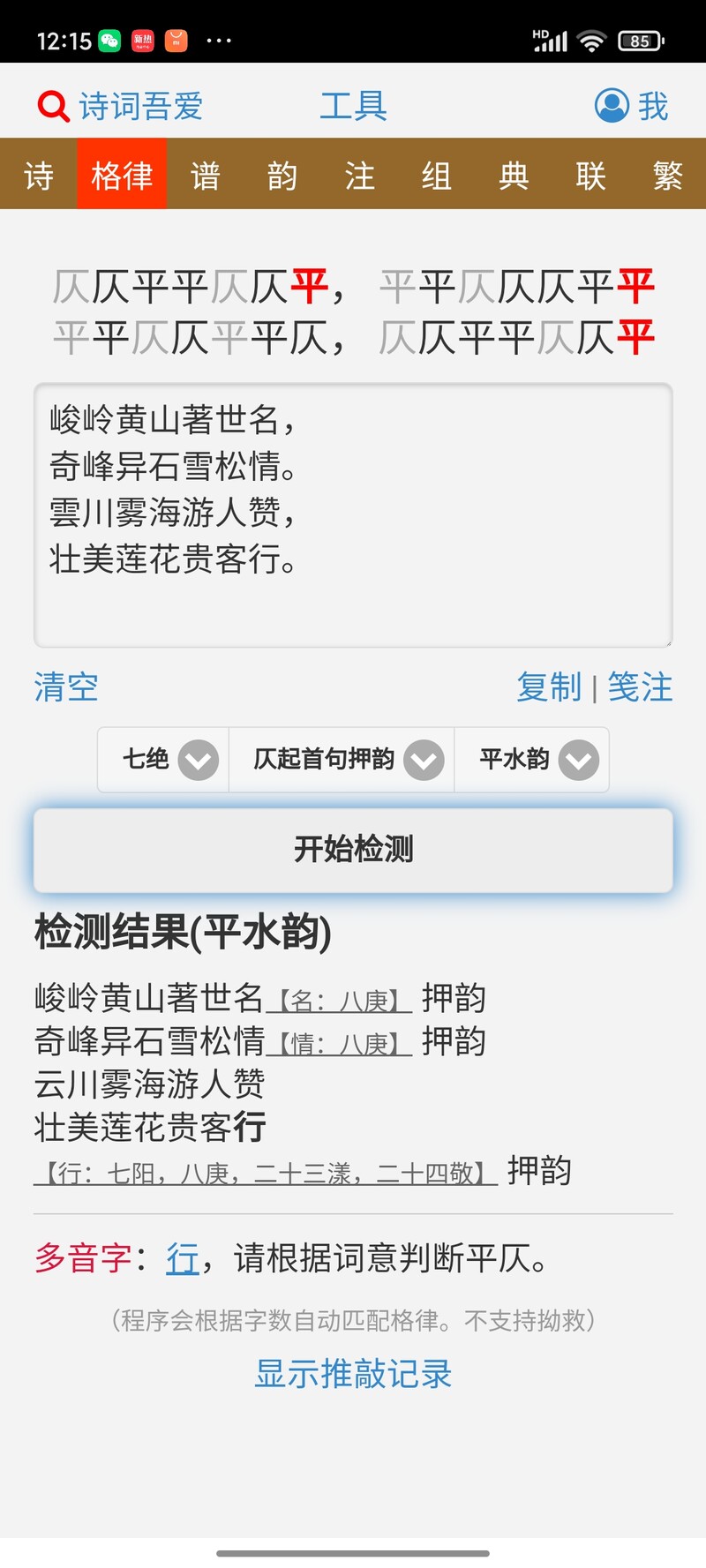Open 笺注 annotations
This screenshot has width=706, height=1568.
(x=640, y=686)
